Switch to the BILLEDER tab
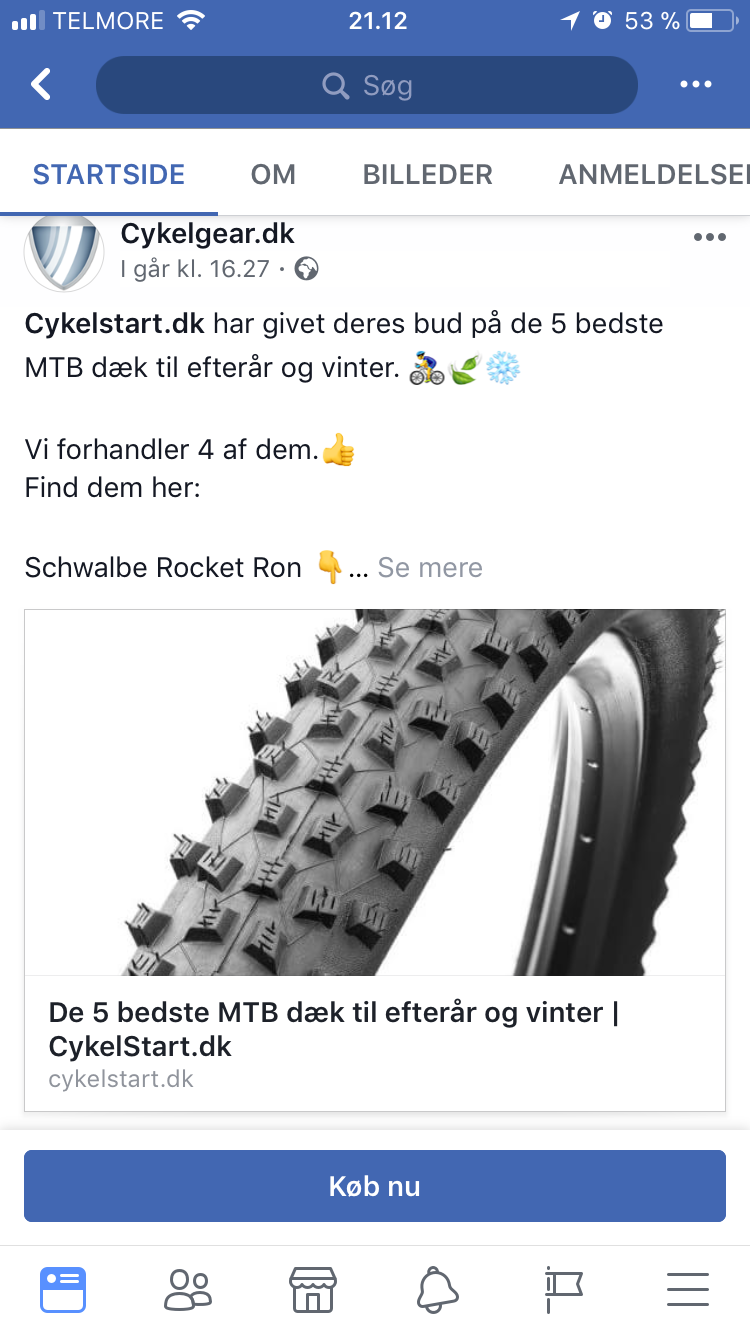This screenshot has height=1334, width=750. (x=428, y=174)
